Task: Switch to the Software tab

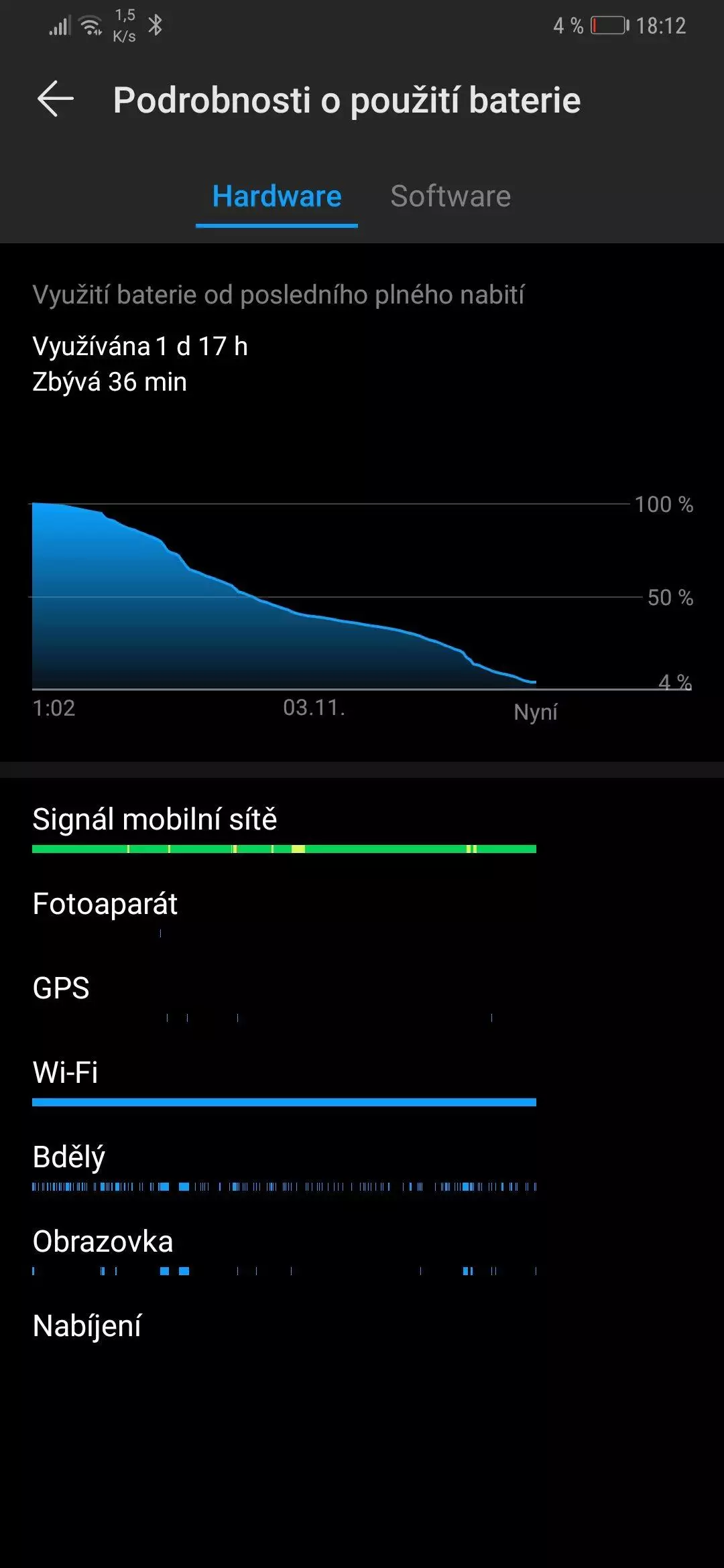Action: [450, 196]
